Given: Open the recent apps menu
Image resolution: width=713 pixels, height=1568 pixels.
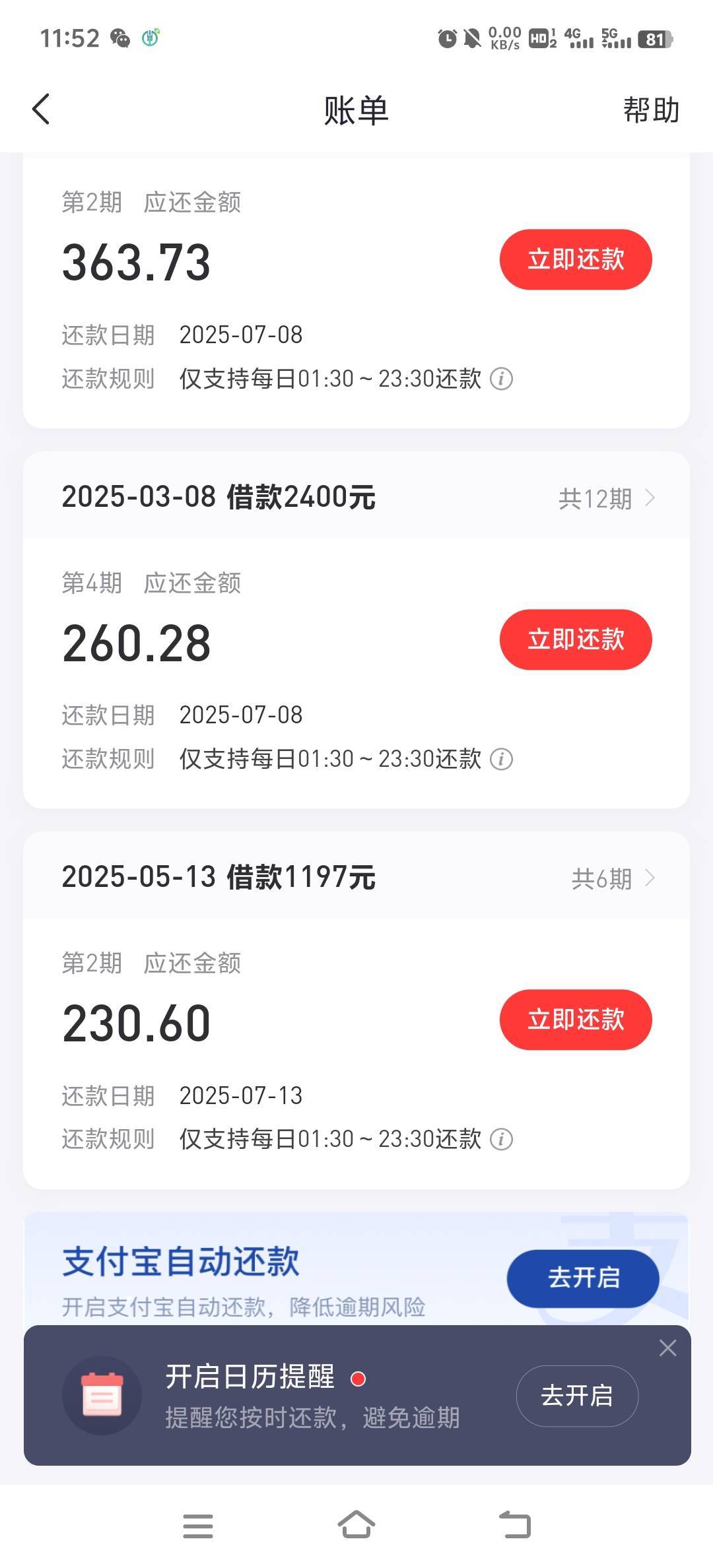Looking at the screenshot, I should (198, 1526).
